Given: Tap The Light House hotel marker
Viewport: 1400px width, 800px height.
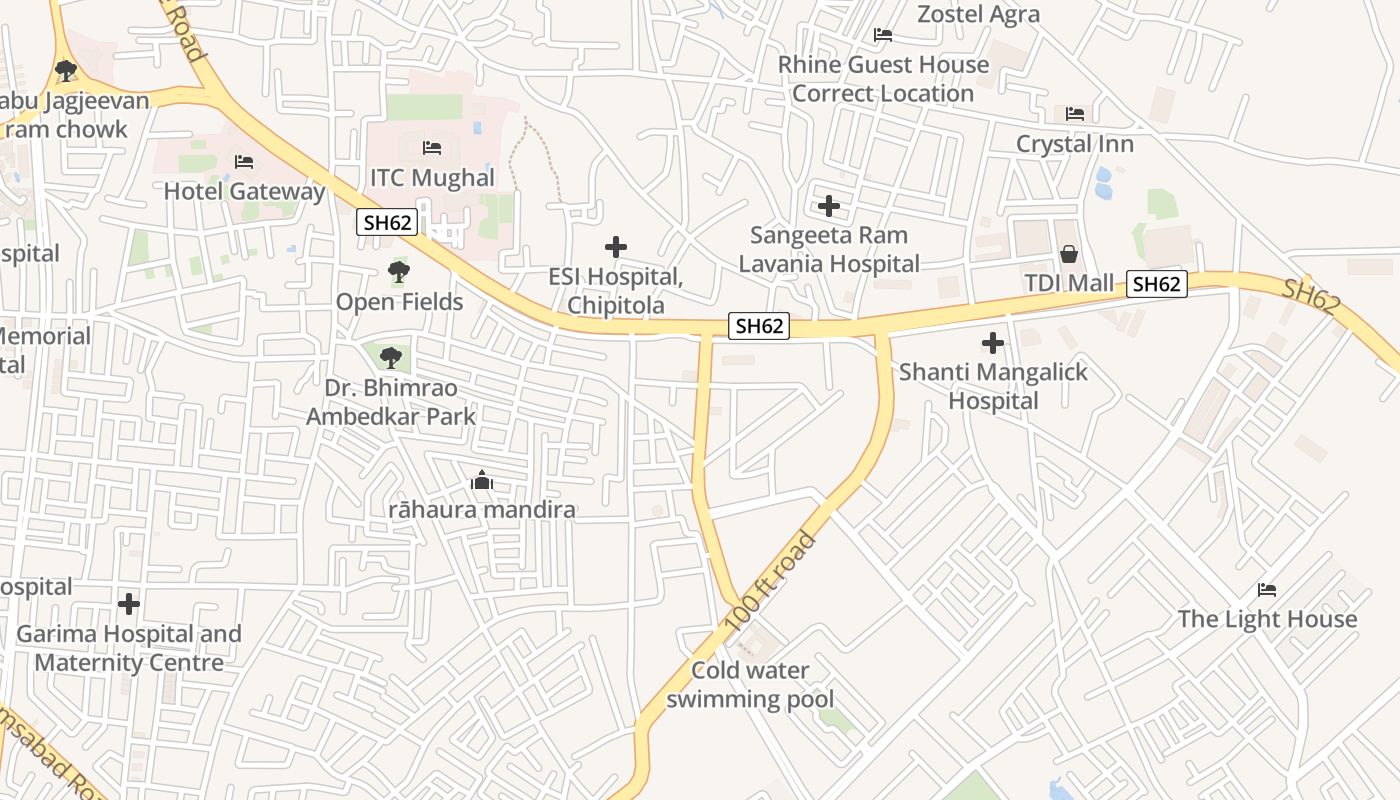Looking at the screenshot, I should 1267,590.
